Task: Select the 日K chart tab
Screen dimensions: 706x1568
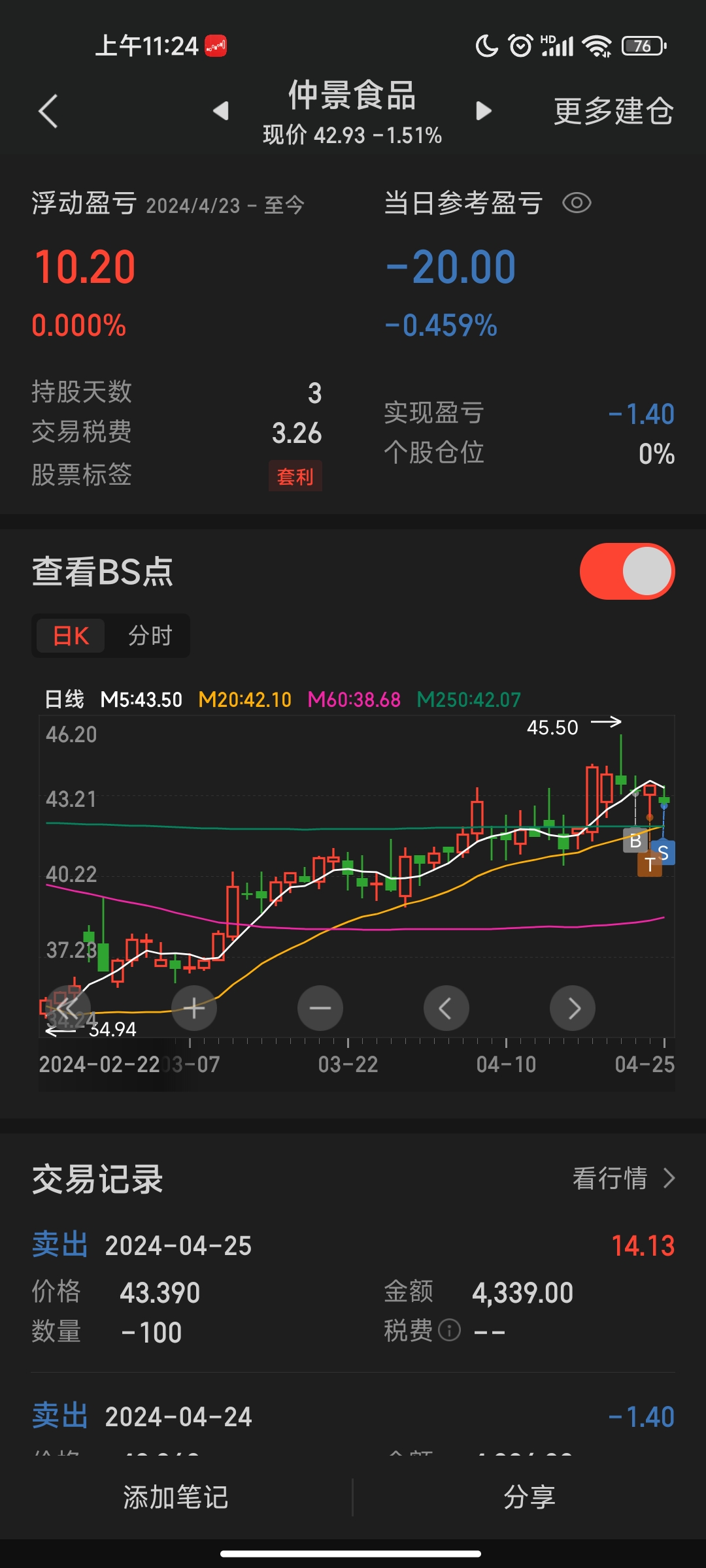Action: 71,636
